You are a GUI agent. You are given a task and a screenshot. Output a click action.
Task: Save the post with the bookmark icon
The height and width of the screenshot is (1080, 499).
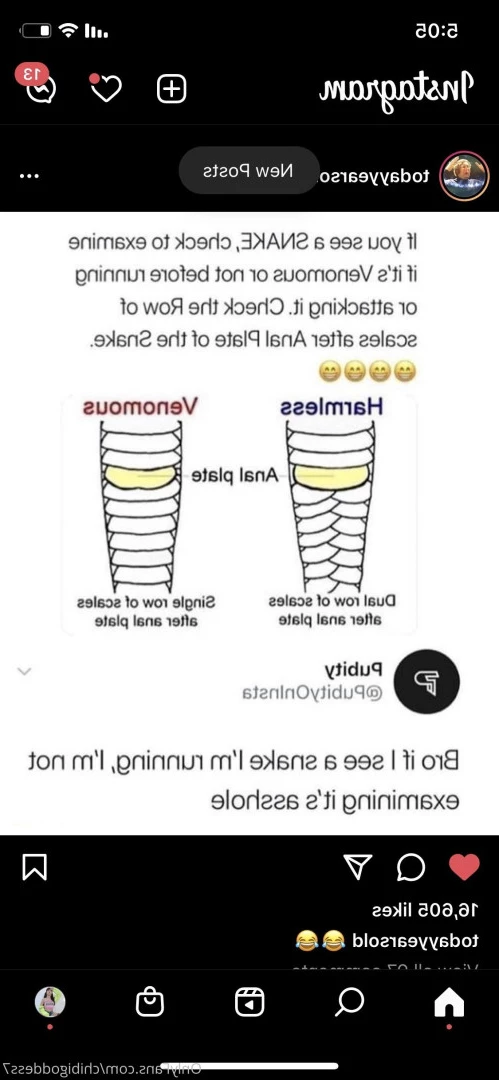coord(34,867)
